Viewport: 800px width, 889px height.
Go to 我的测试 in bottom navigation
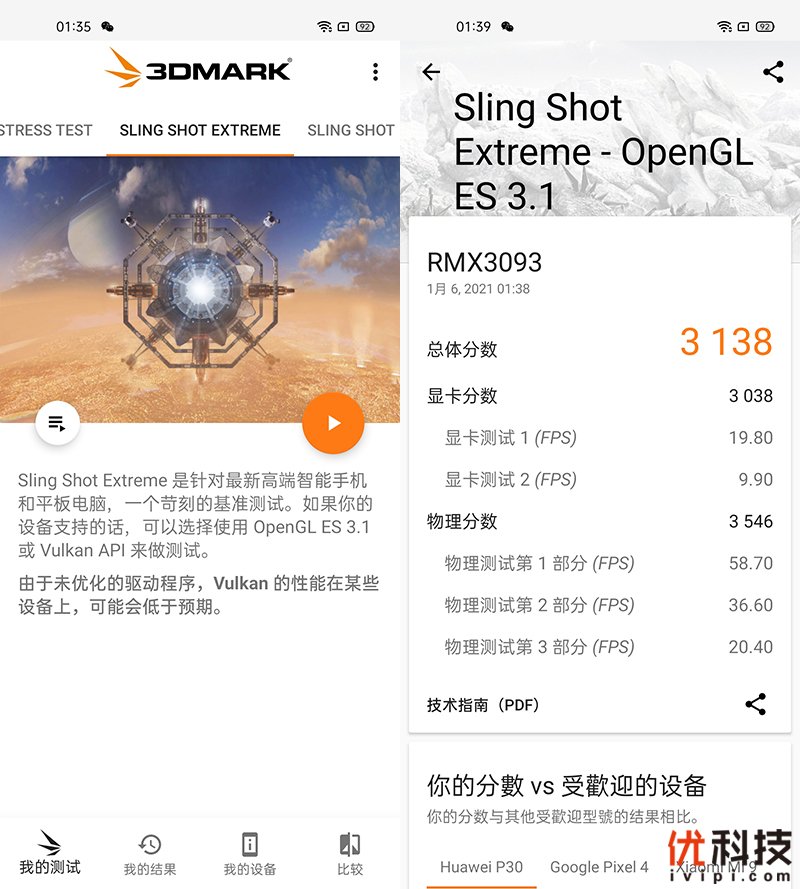point(50,852)
